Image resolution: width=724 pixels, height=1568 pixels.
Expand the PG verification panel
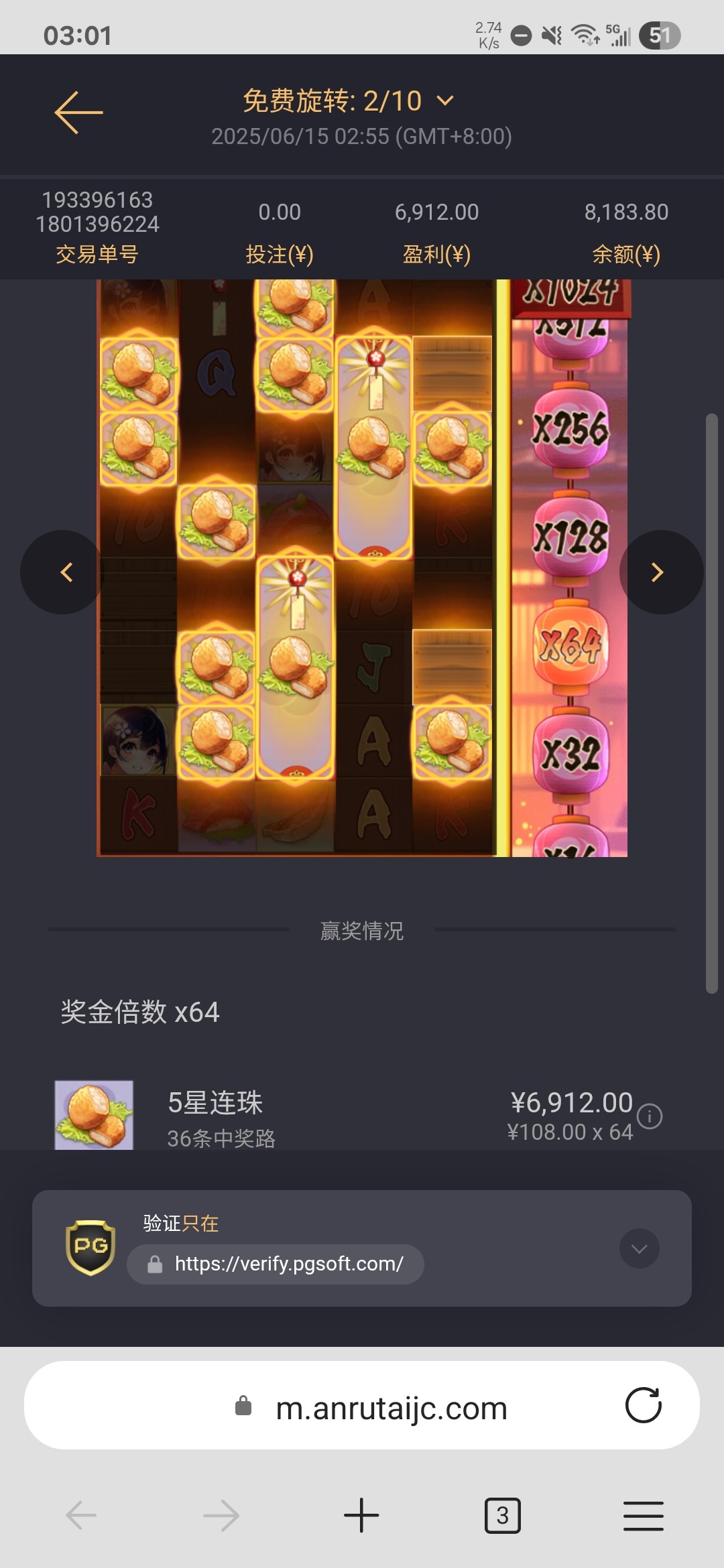(x=639, y=1248)
